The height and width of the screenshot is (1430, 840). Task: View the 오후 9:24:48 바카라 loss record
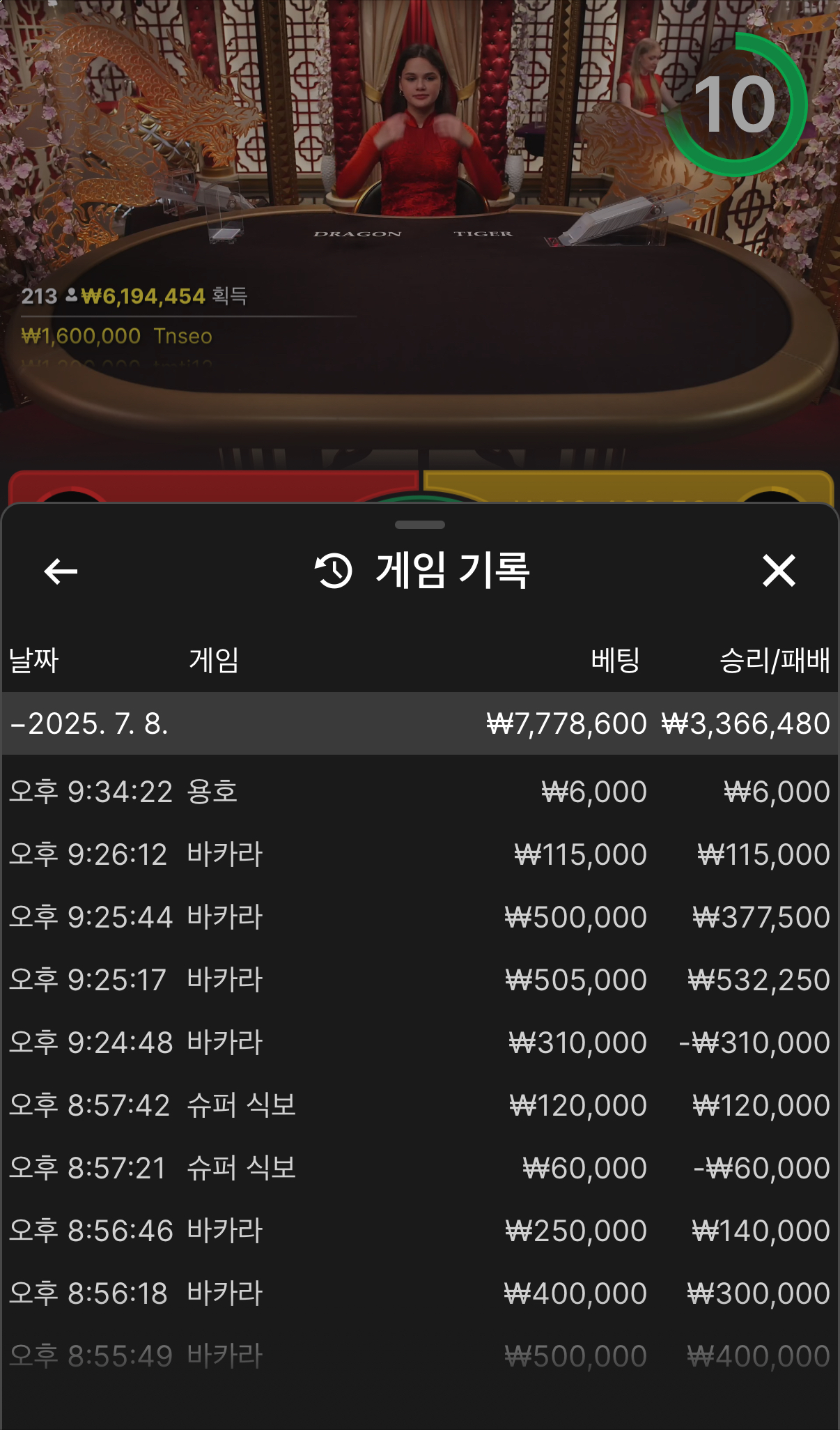point(419,1043)
